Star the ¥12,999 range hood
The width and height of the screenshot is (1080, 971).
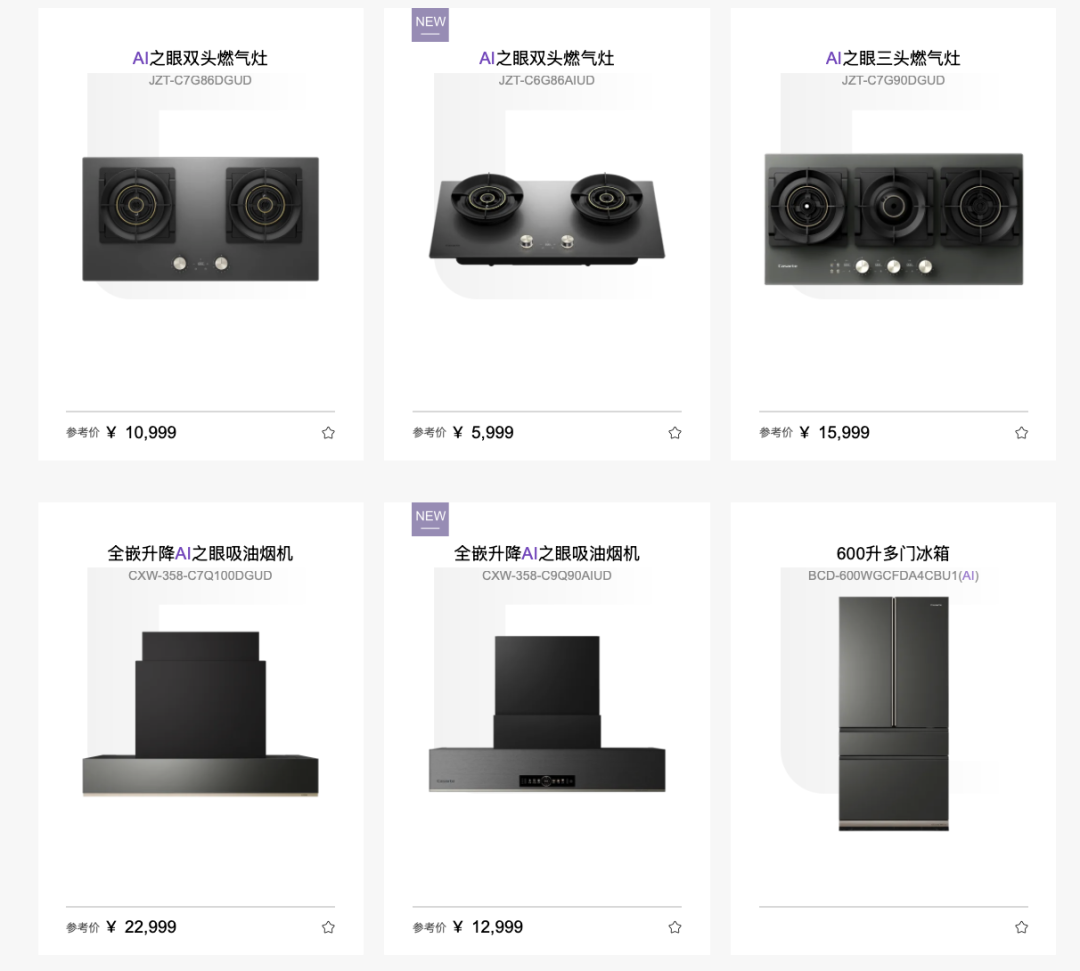click(675, 927)
